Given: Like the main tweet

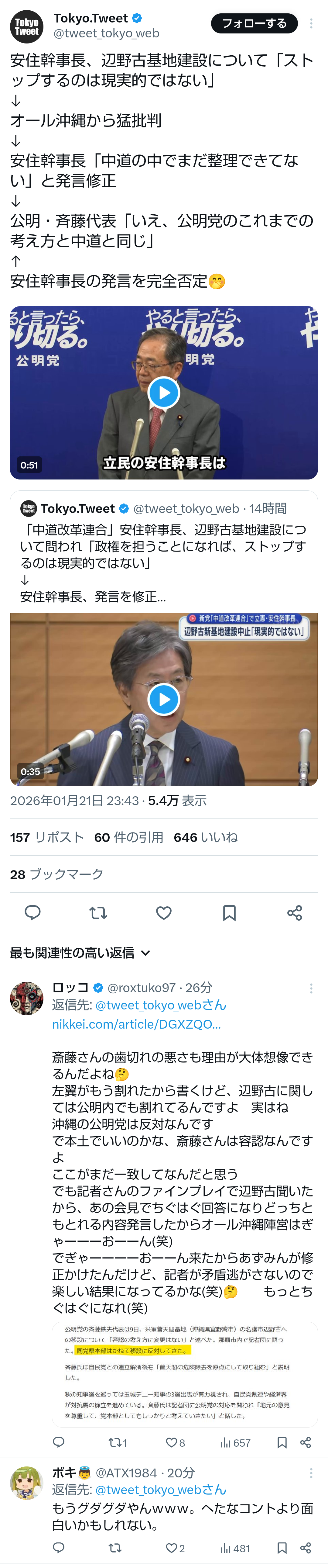Looking at the screenshot, I should point(164,912).
